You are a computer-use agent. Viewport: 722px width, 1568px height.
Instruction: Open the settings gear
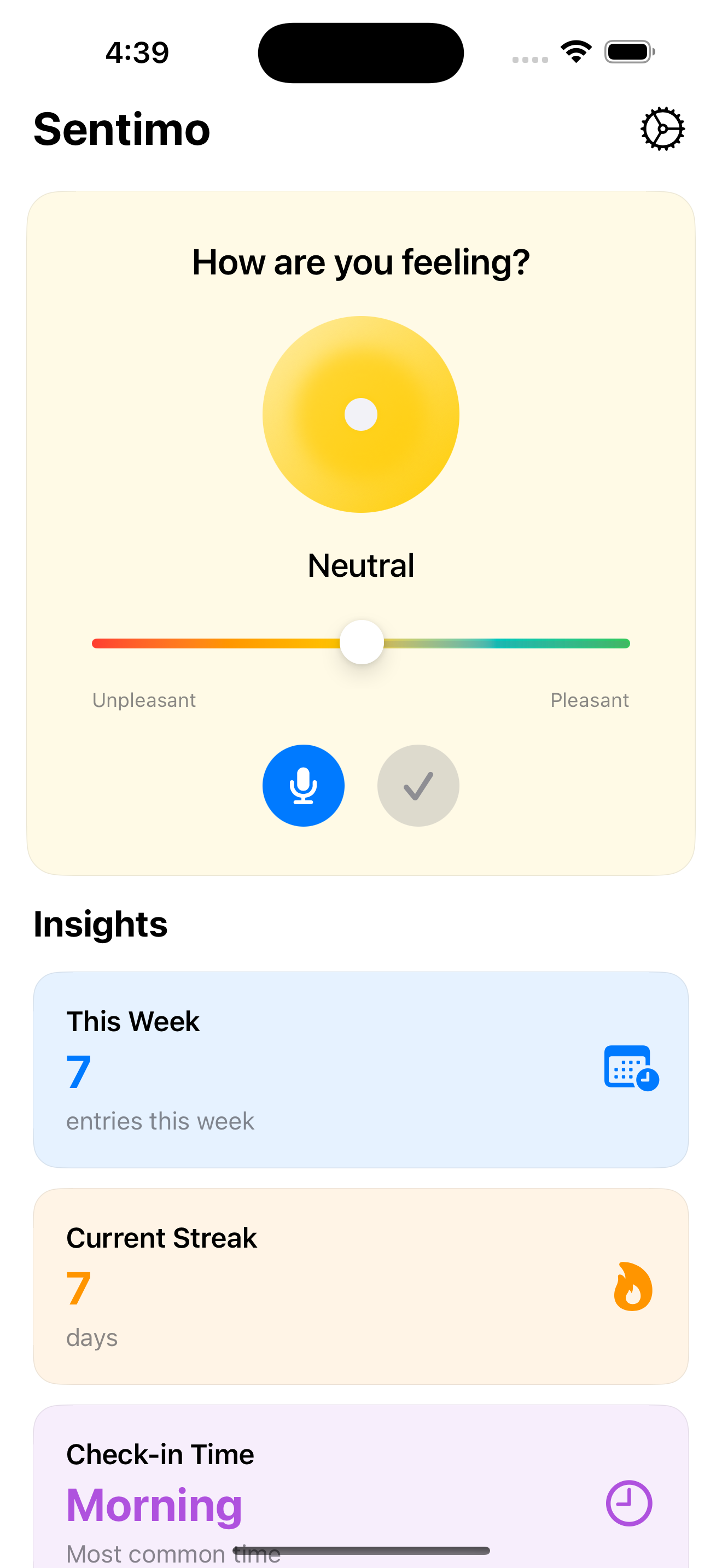662,129
